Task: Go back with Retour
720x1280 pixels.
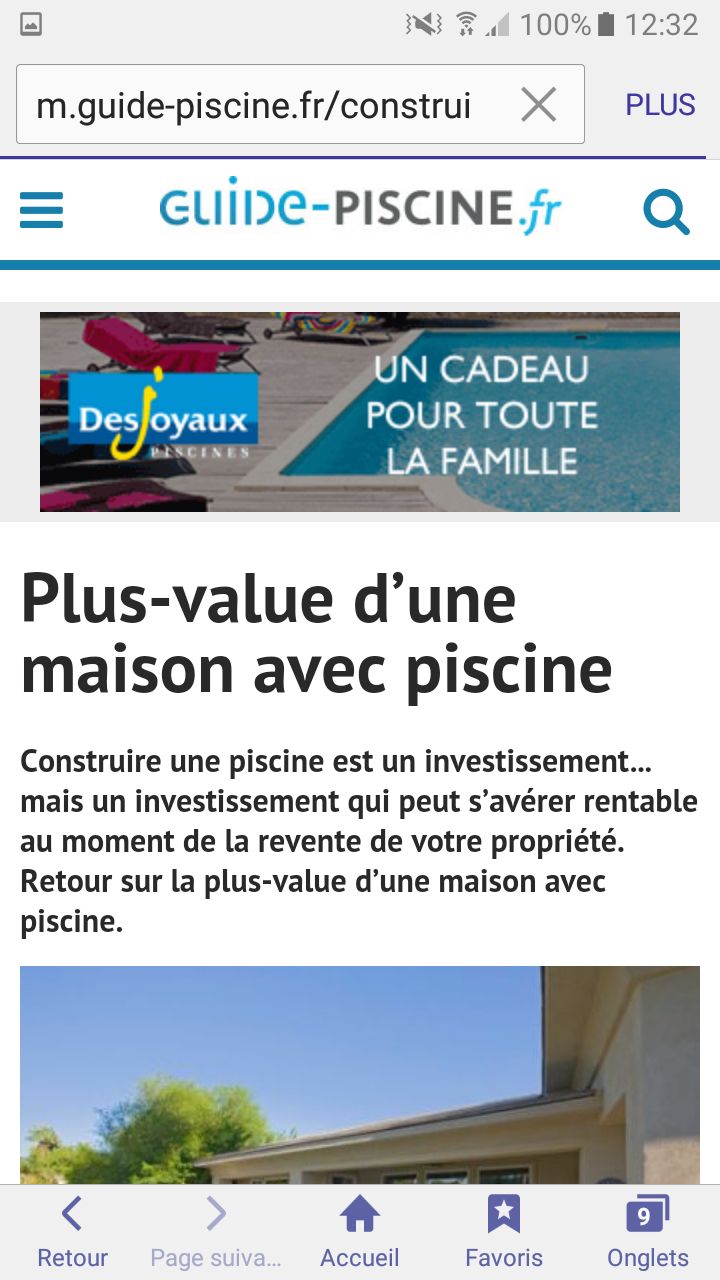Action: pyautogui.click(x=72, y=1233)
